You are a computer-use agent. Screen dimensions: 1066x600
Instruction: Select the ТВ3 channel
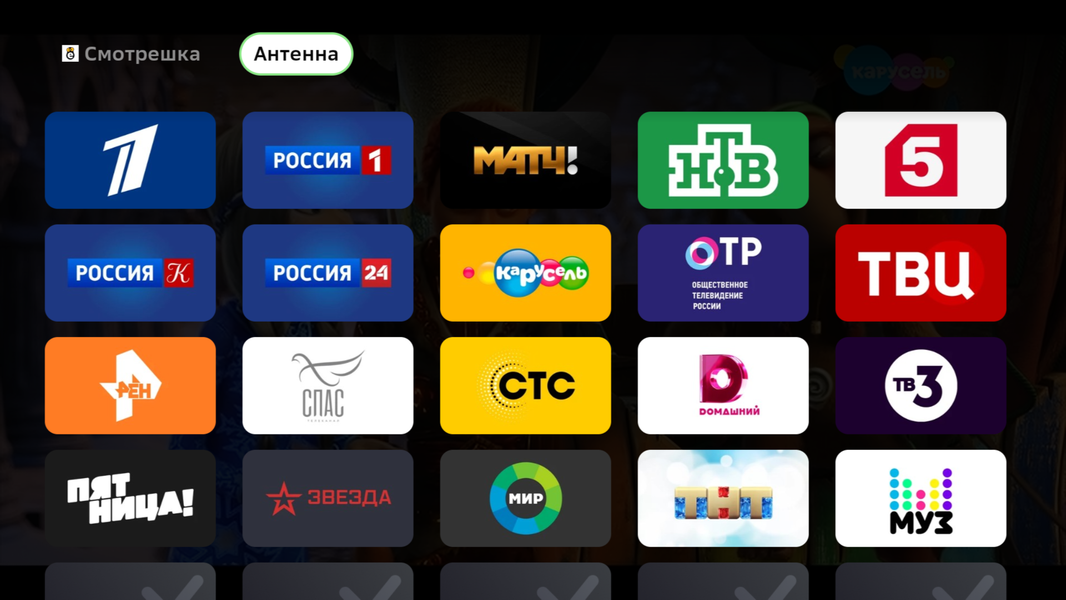tap(920, 385)
